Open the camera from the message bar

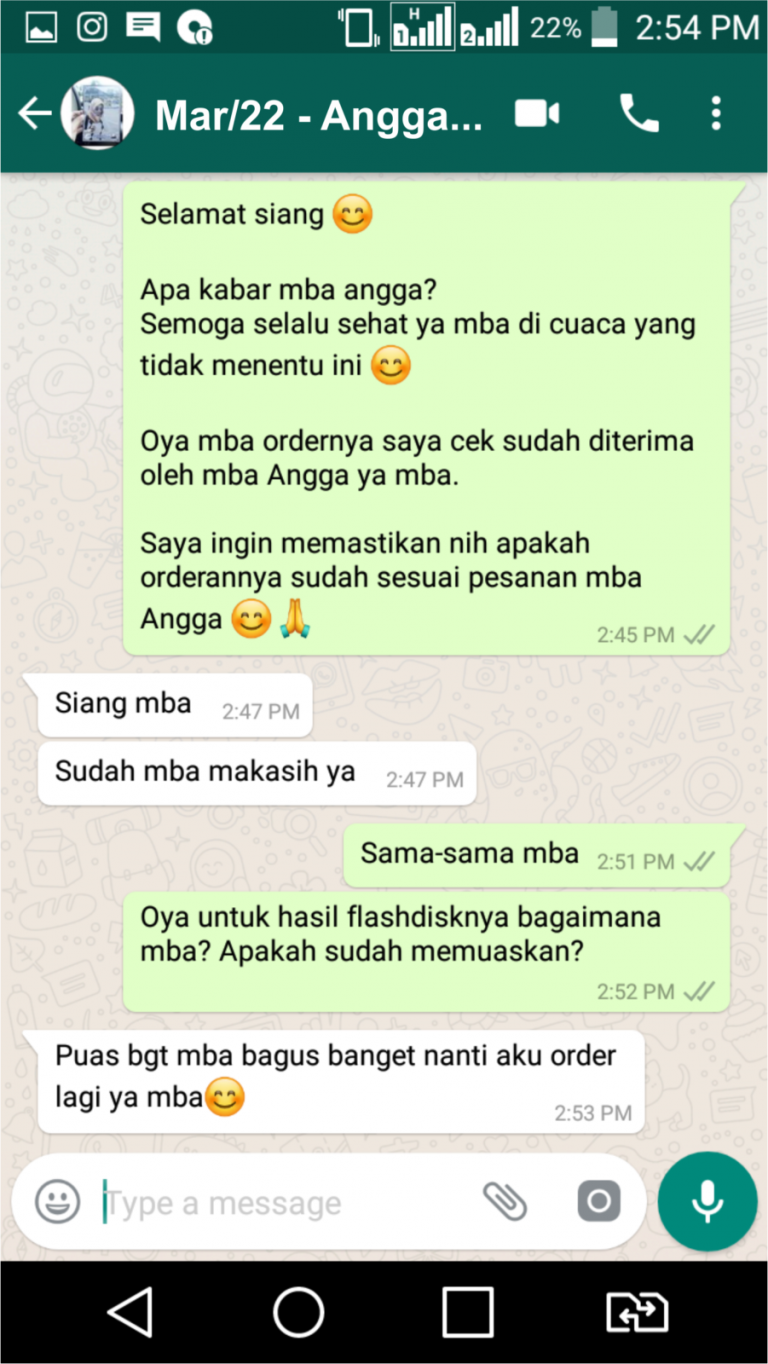(x=598, y=1201)
